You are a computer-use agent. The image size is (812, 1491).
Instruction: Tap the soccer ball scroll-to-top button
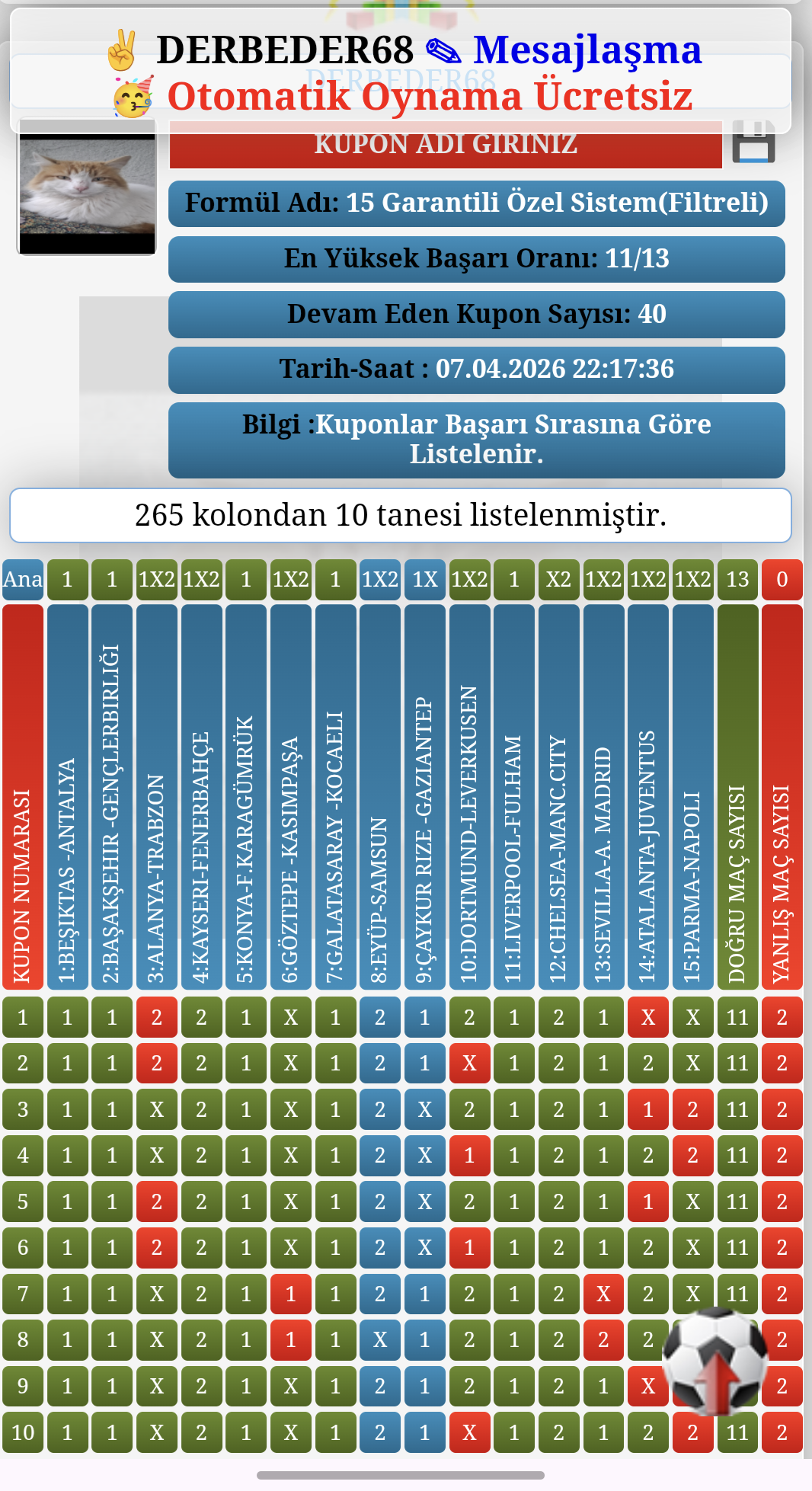pos(714,1361)
